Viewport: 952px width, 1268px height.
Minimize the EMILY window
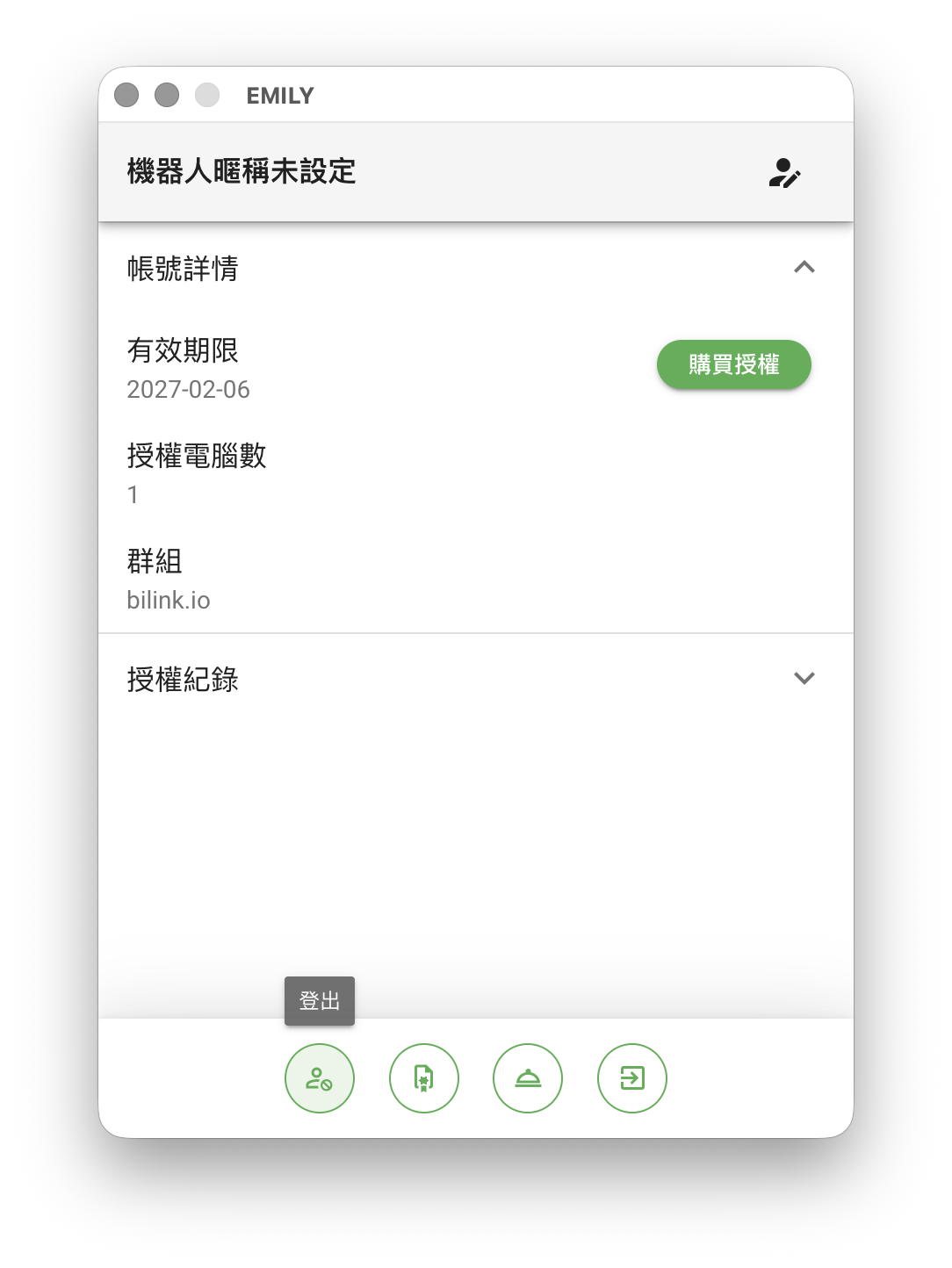[167, 95]
